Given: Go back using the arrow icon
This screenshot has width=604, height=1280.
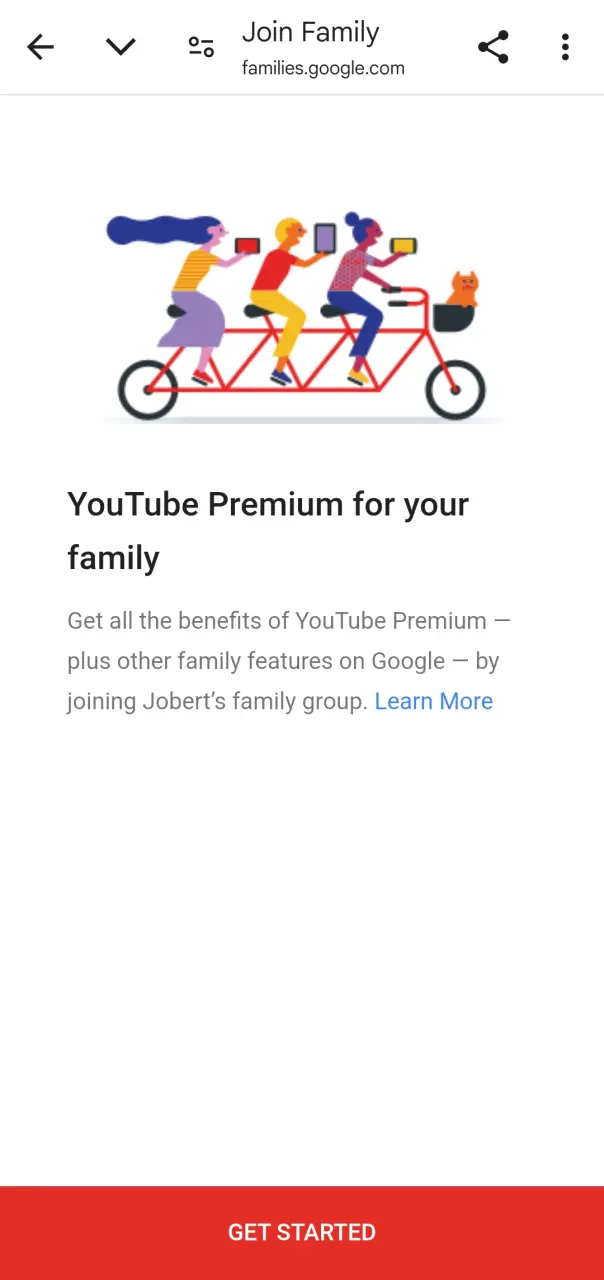Looking at the screenshot, I should coord(40,47).
